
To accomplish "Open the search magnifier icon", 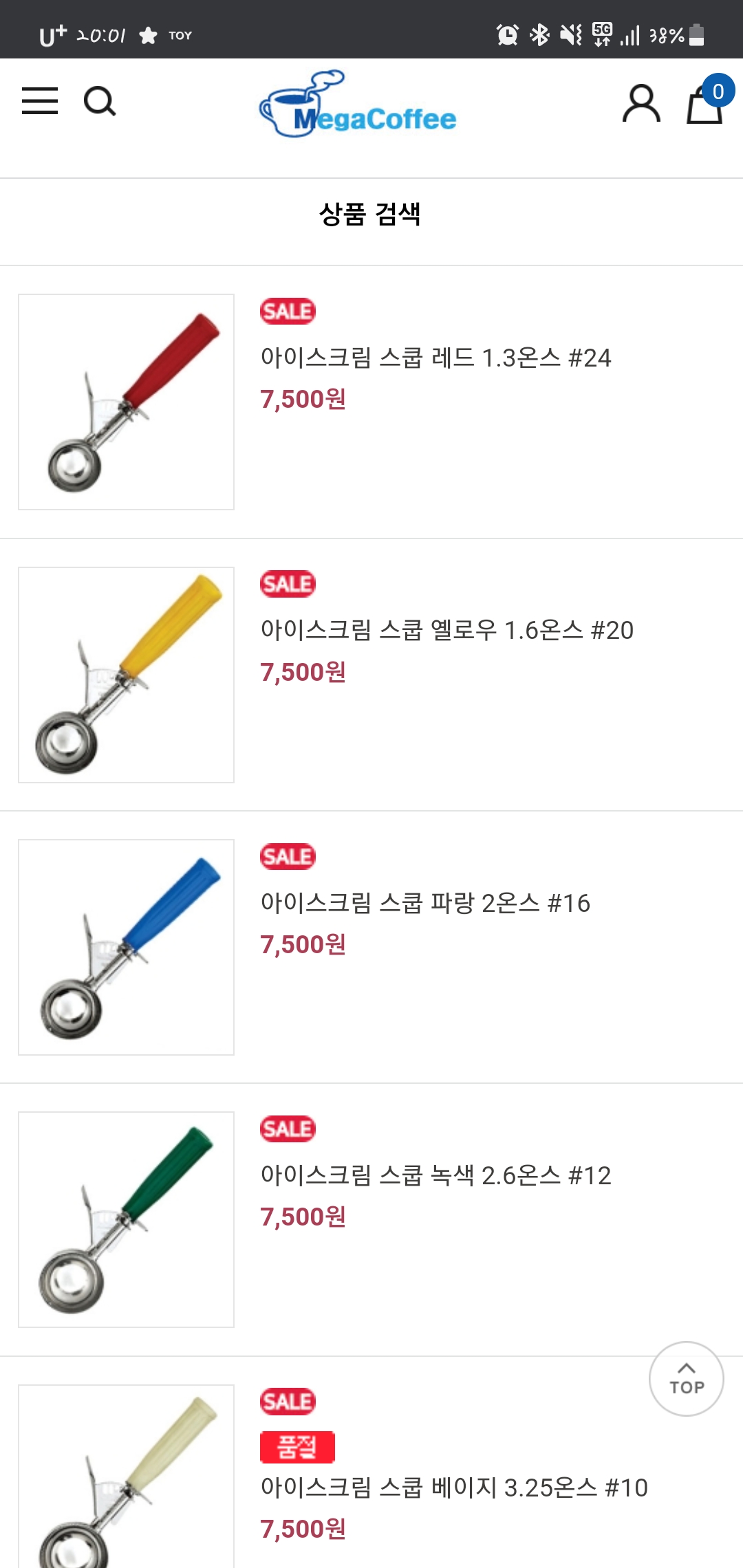I will tap(100, 102).
